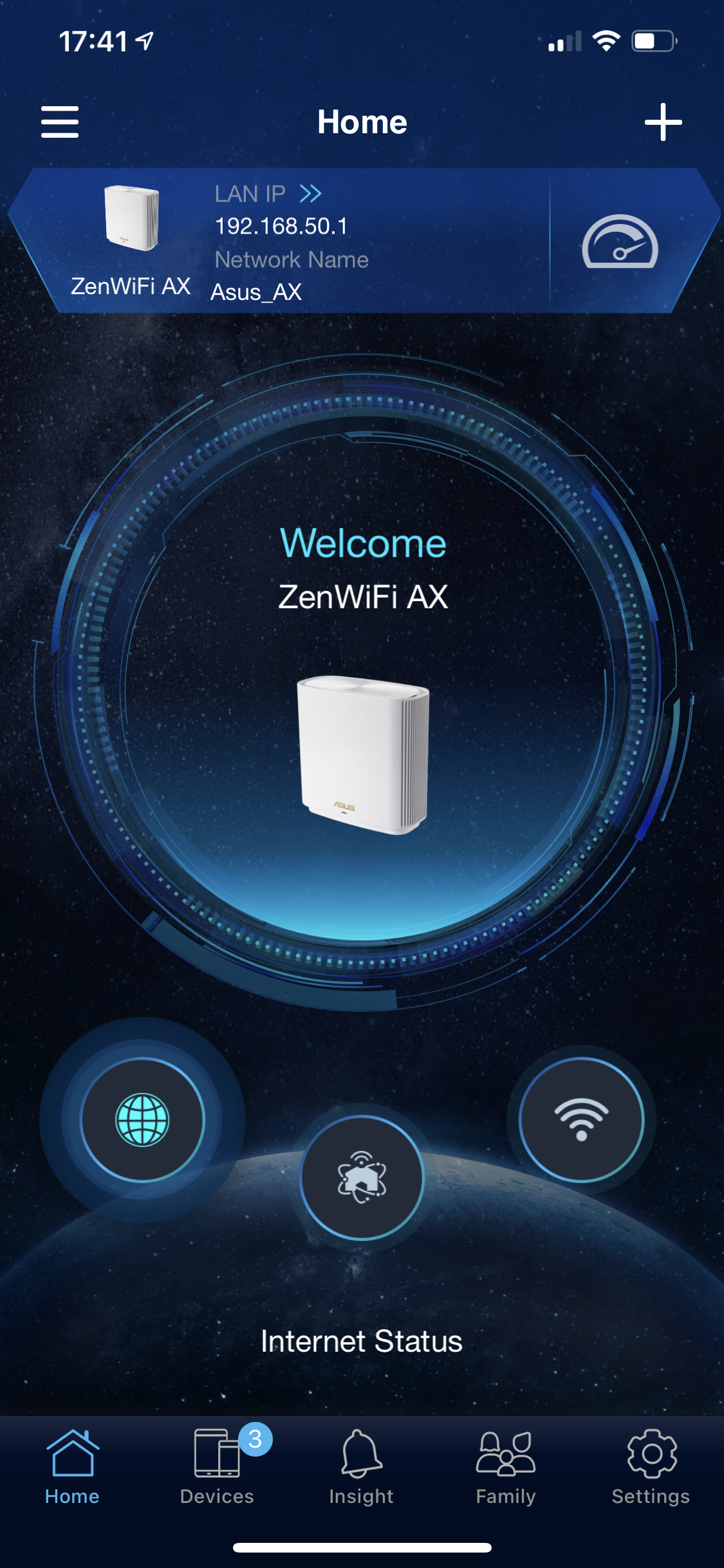Select the globe Internet Status button
Screen dimensions: 724x1568
[x=142, y=1119]
